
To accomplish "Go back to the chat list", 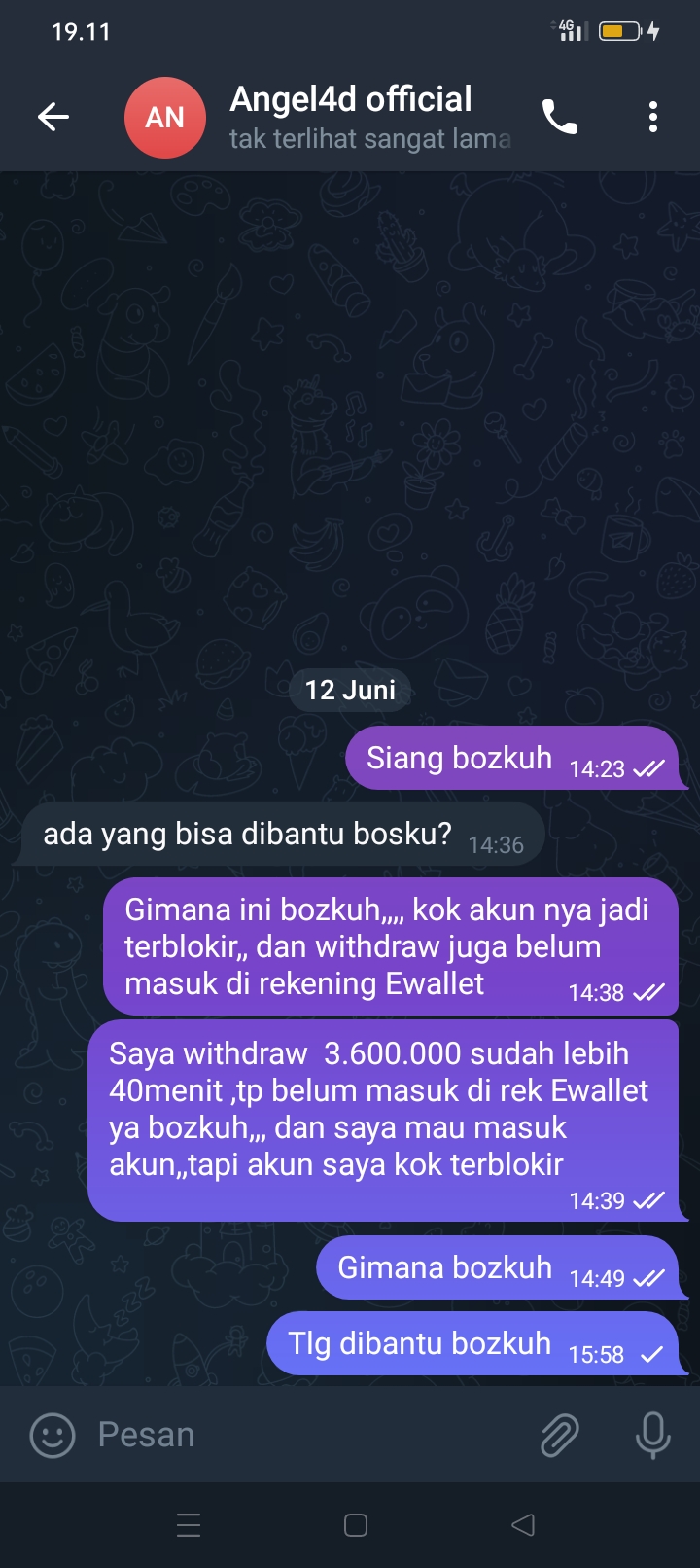I will pos(53,118).
